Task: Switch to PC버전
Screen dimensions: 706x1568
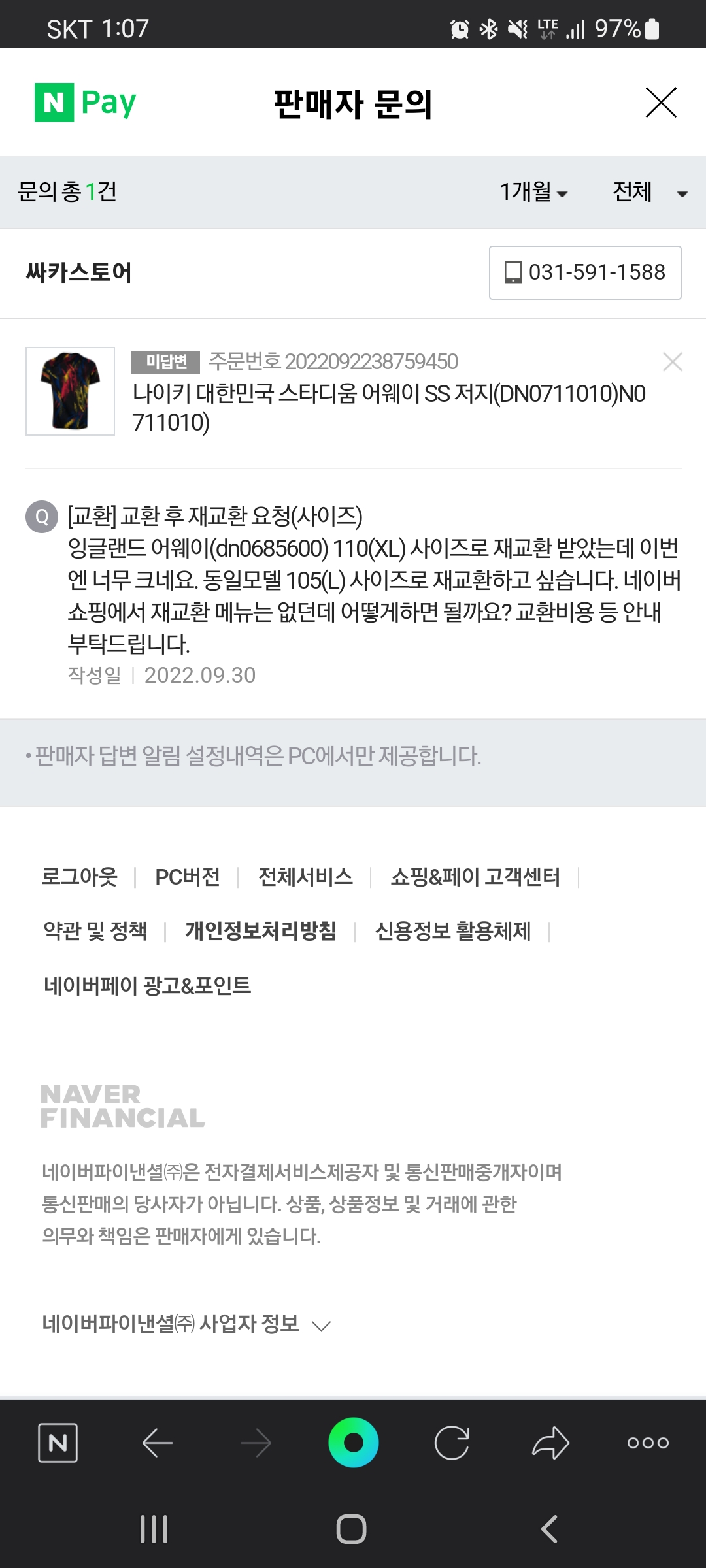Action: (x=188, y=877)
